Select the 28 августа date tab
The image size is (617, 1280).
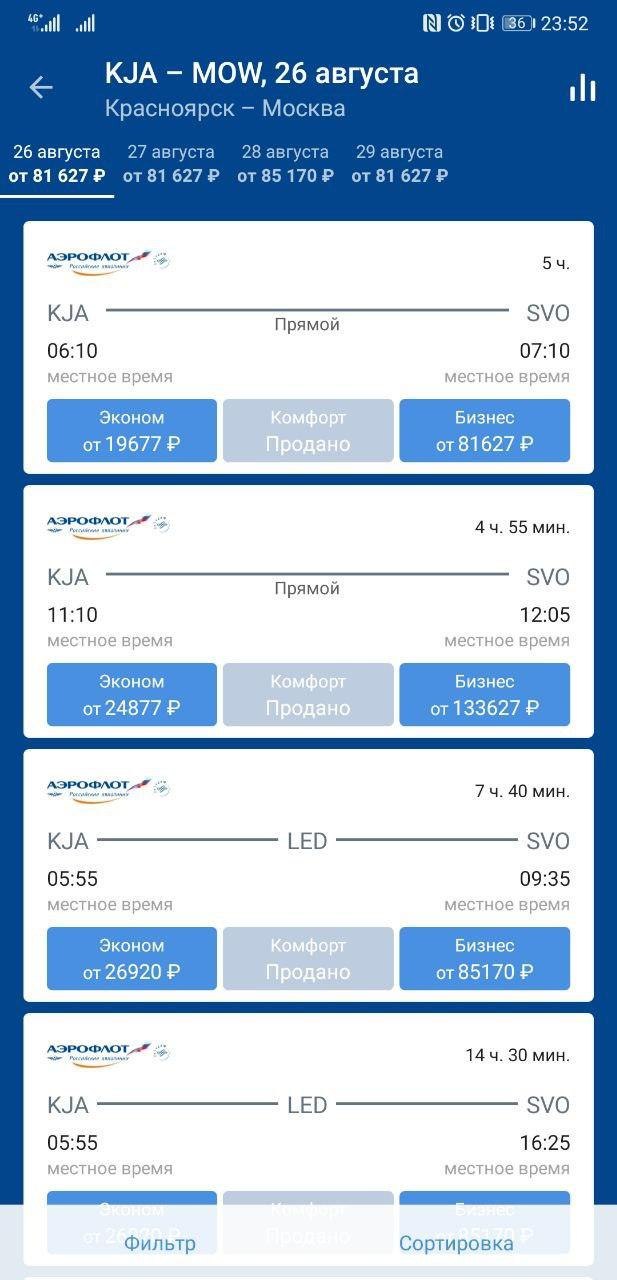point(285,164)
